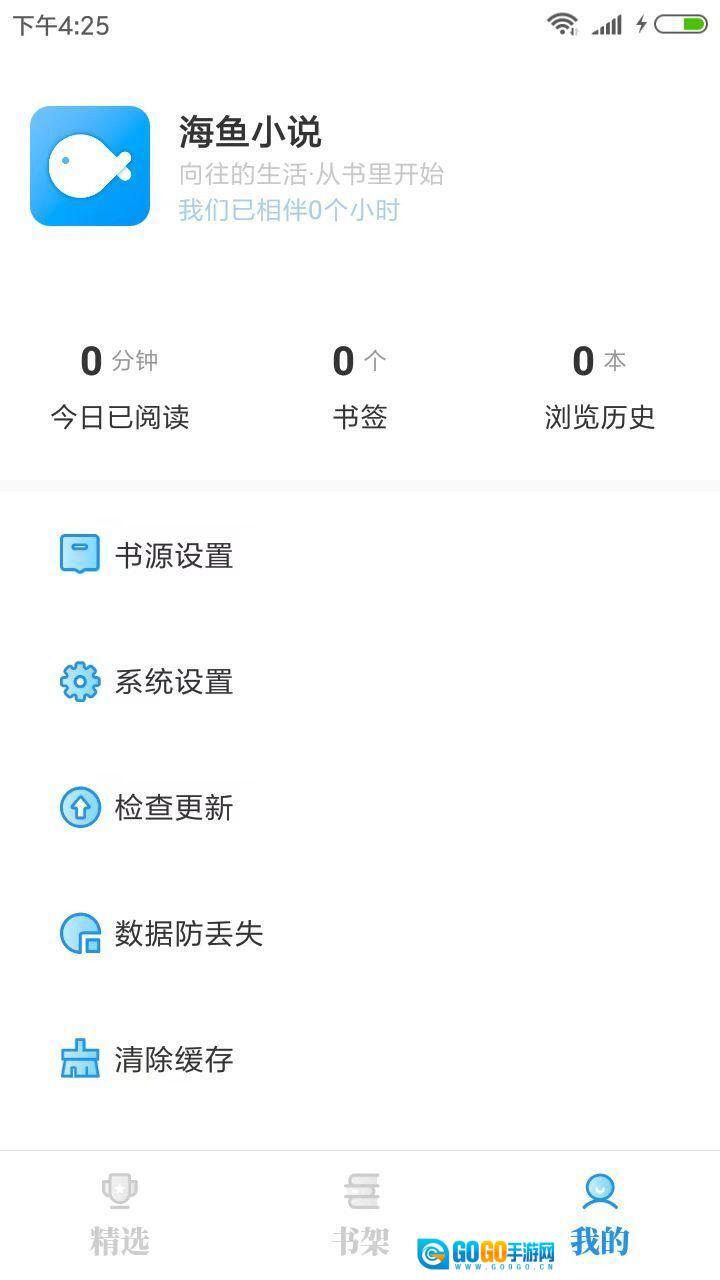Select the 我的 tab
The image size is (720, 1280).
click(x=600, y=1215)
